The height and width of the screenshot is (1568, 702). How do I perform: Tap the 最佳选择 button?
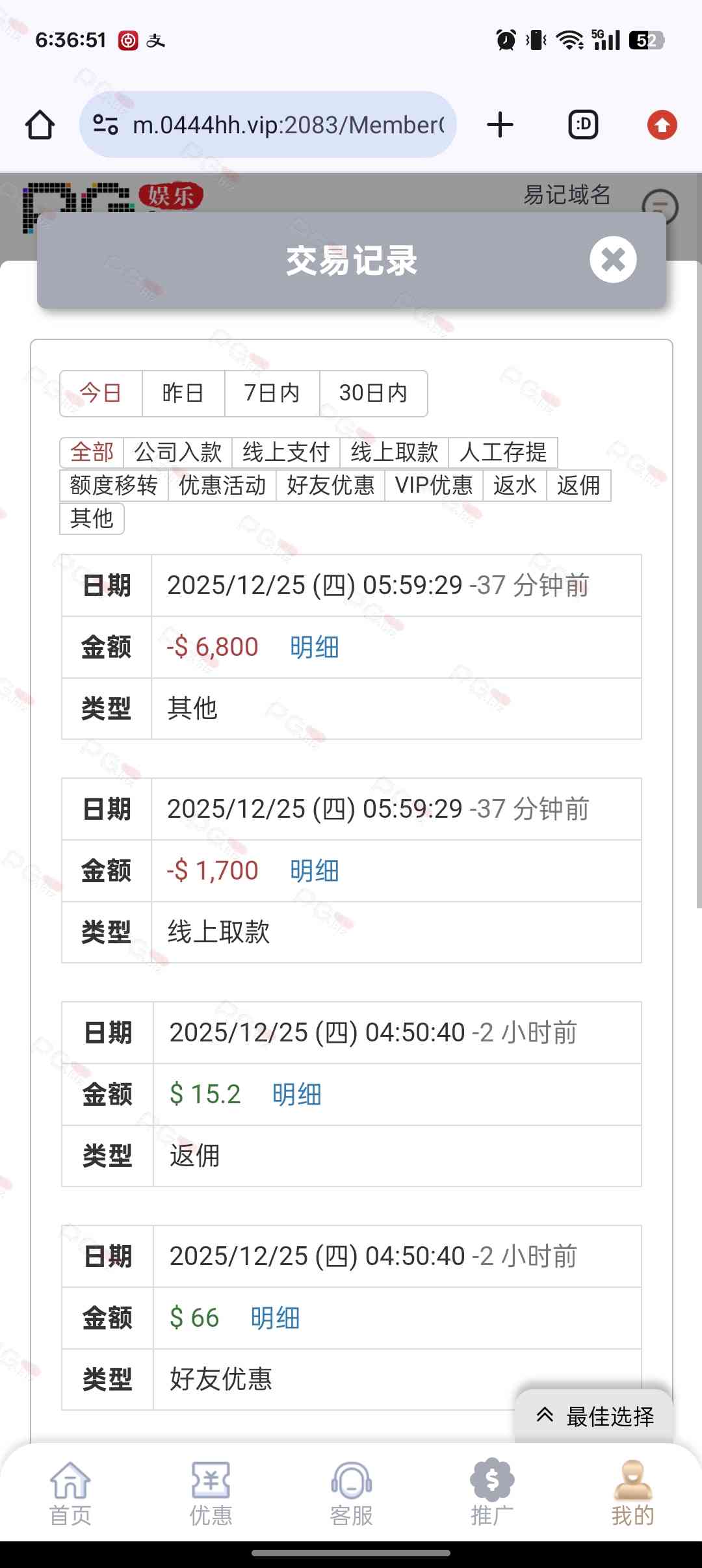[x=595, y=1416]
